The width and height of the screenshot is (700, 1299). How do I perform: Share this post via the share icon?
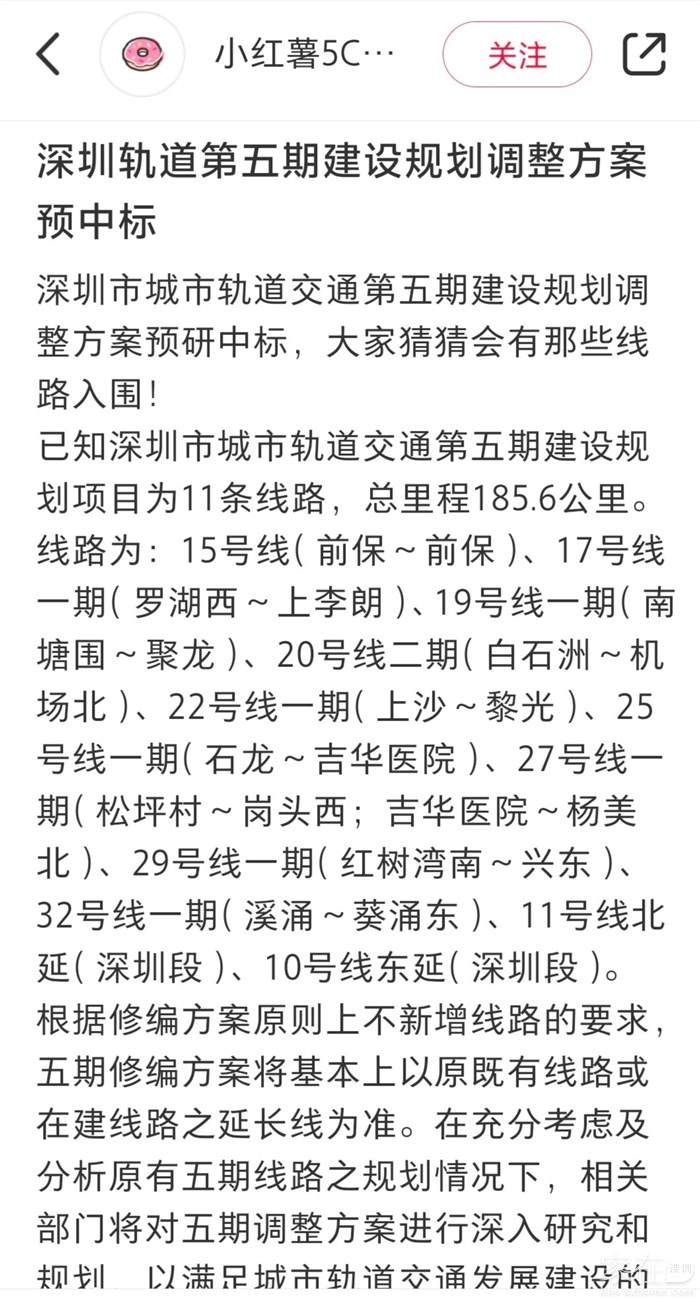[x=644, y=54]
